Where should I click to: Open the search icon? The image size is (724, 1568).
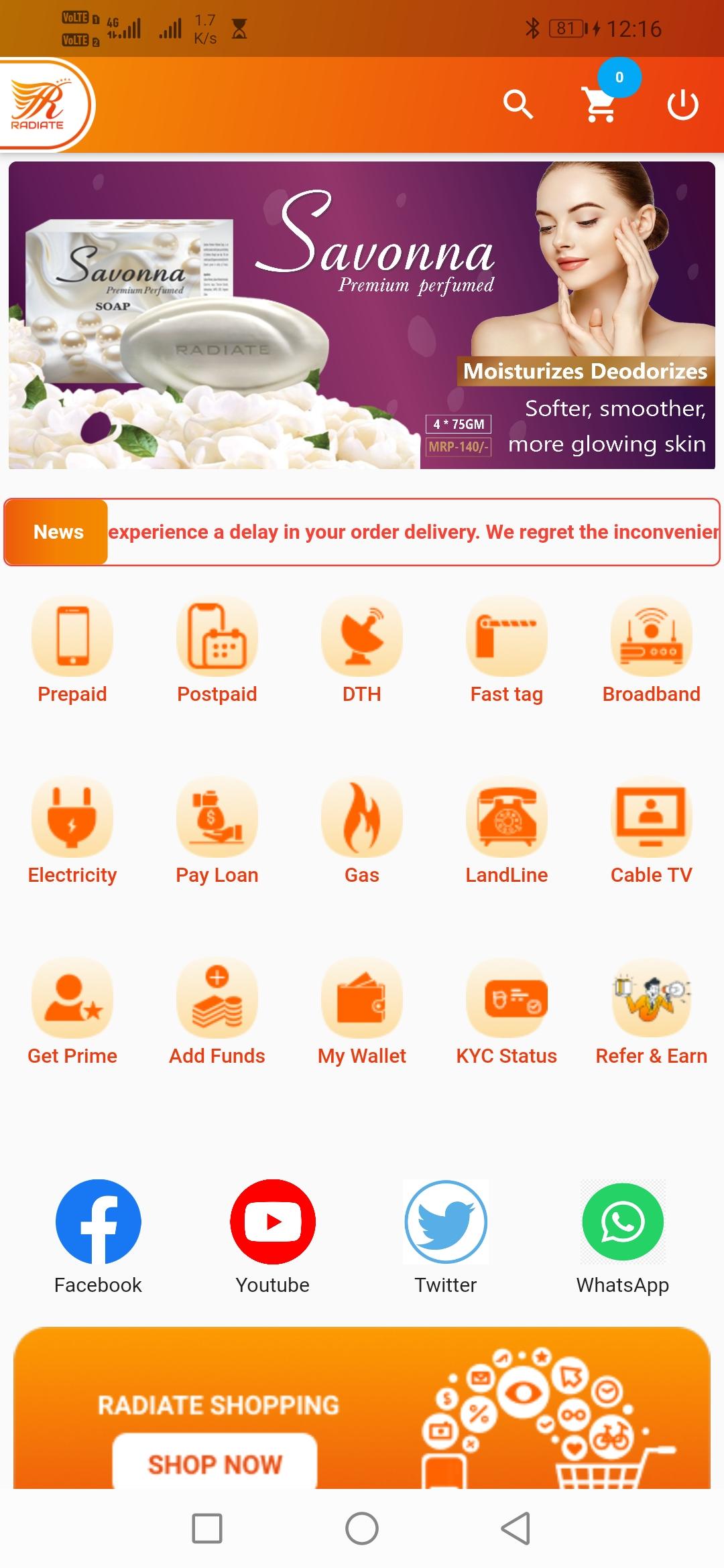click(x=518, y=105)
